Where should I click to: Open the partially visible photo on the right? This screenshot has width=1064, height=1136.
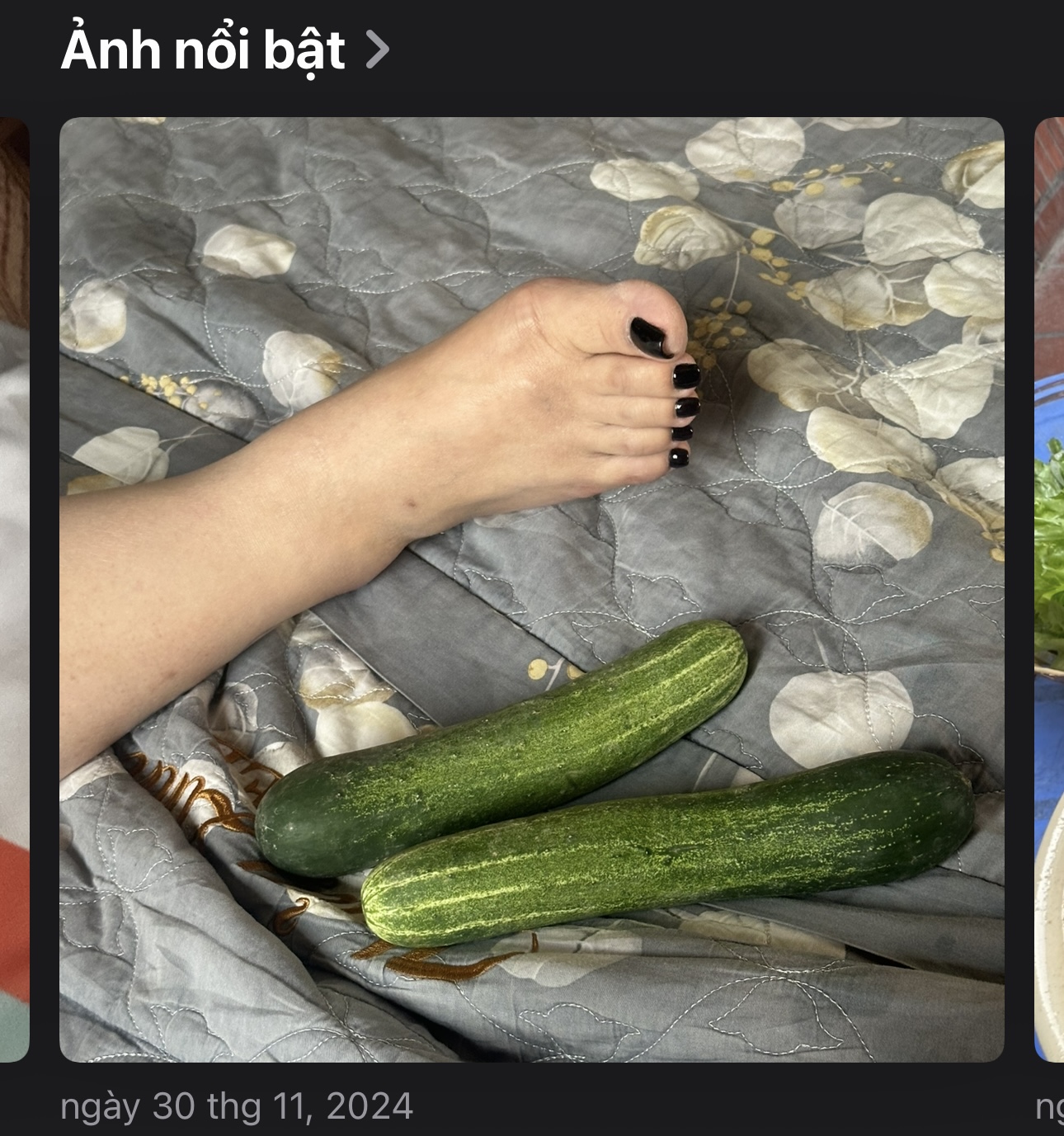tap(1049, 589)
